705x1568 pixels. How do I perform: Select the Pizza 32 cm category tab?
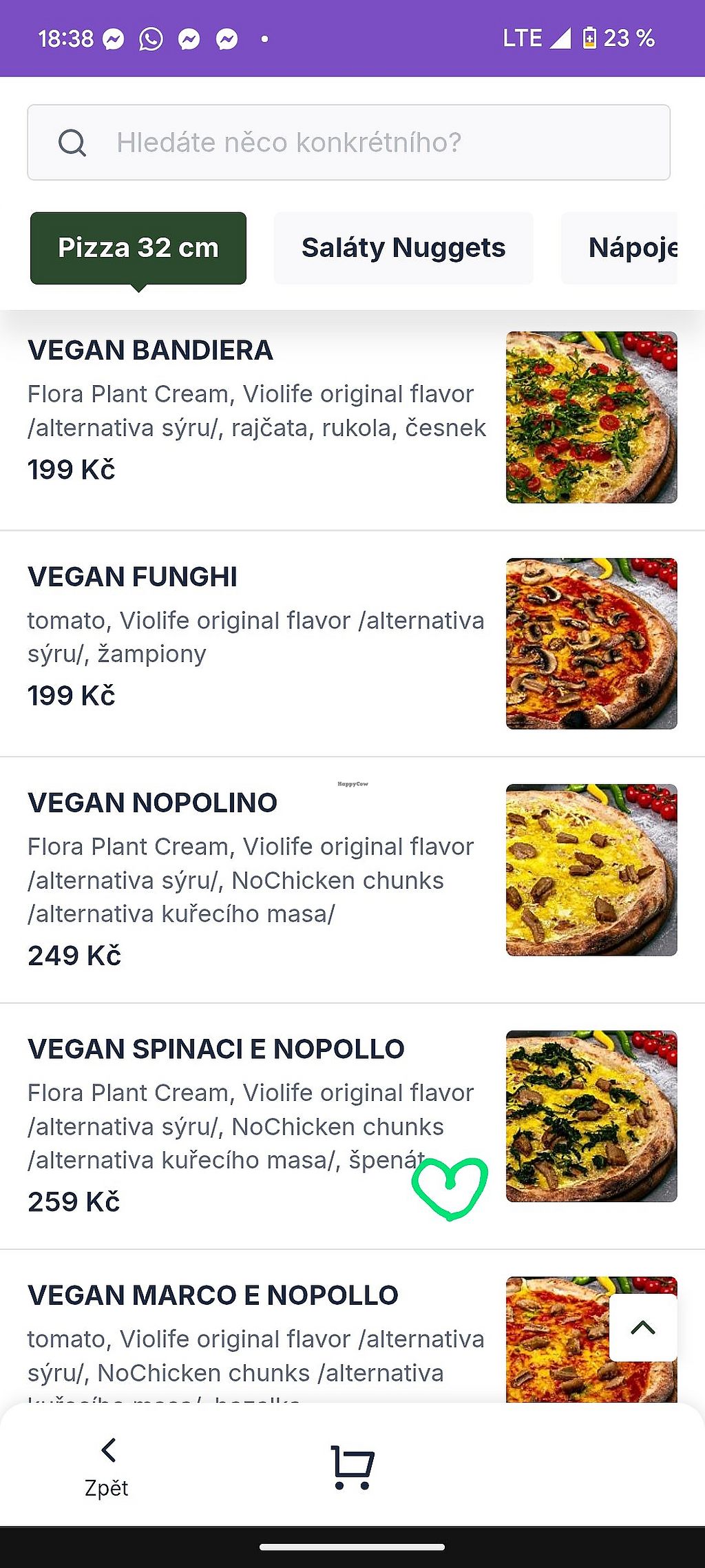[x=138, y=248]
